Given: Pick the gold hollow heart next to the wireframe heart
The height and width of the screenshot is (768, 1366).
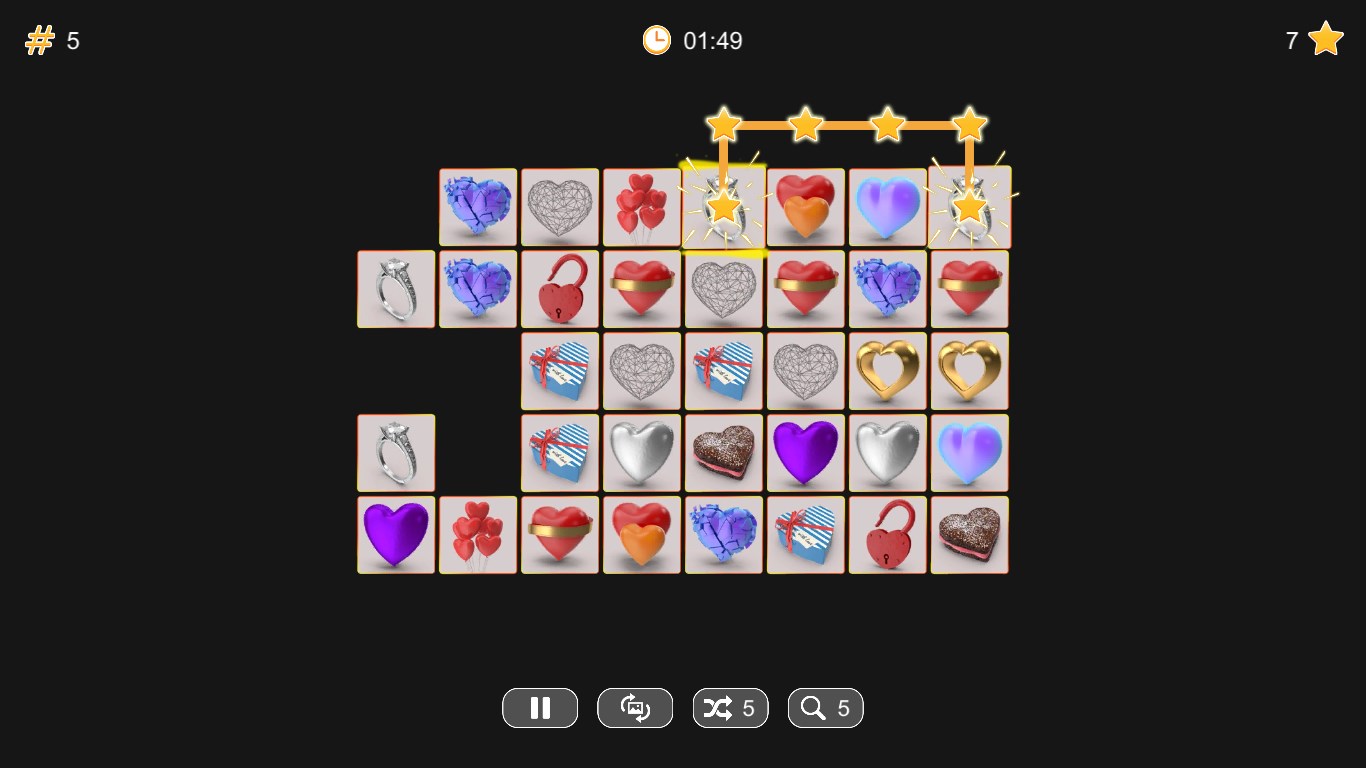Looking at the screenshot, I should point(888,371).
